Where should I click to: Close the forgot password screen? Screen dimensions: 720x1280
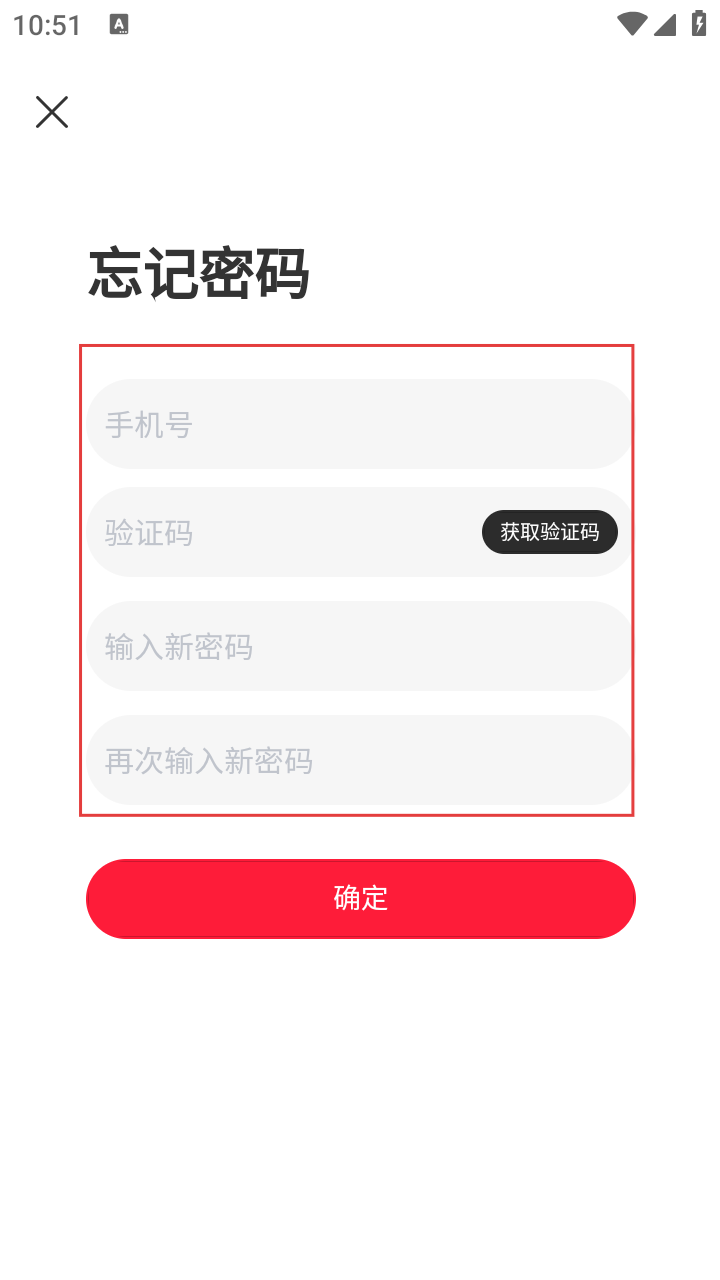click(x=52, y=112)
